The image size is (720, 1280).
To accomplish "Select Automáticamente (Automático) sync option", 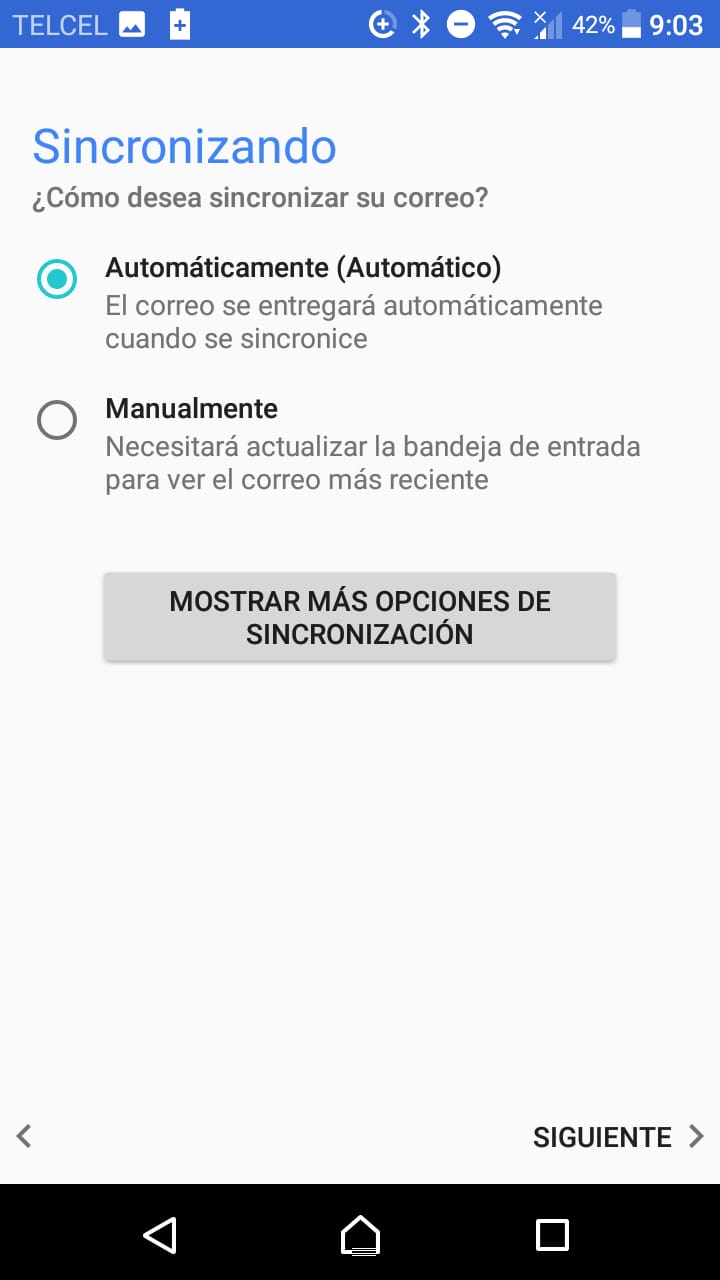I will pyautogui.click(x=57, y=279).
